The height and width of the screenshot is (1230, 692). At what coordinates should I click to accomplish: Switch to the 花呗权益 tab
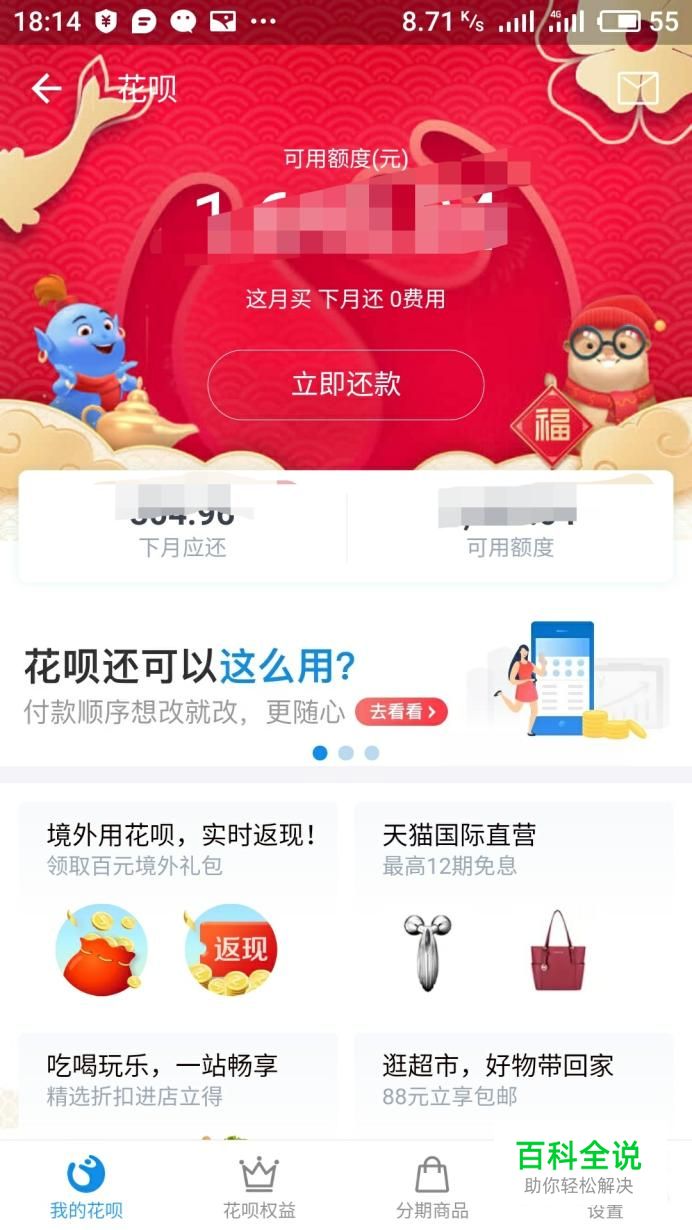tap(259, 1187)
